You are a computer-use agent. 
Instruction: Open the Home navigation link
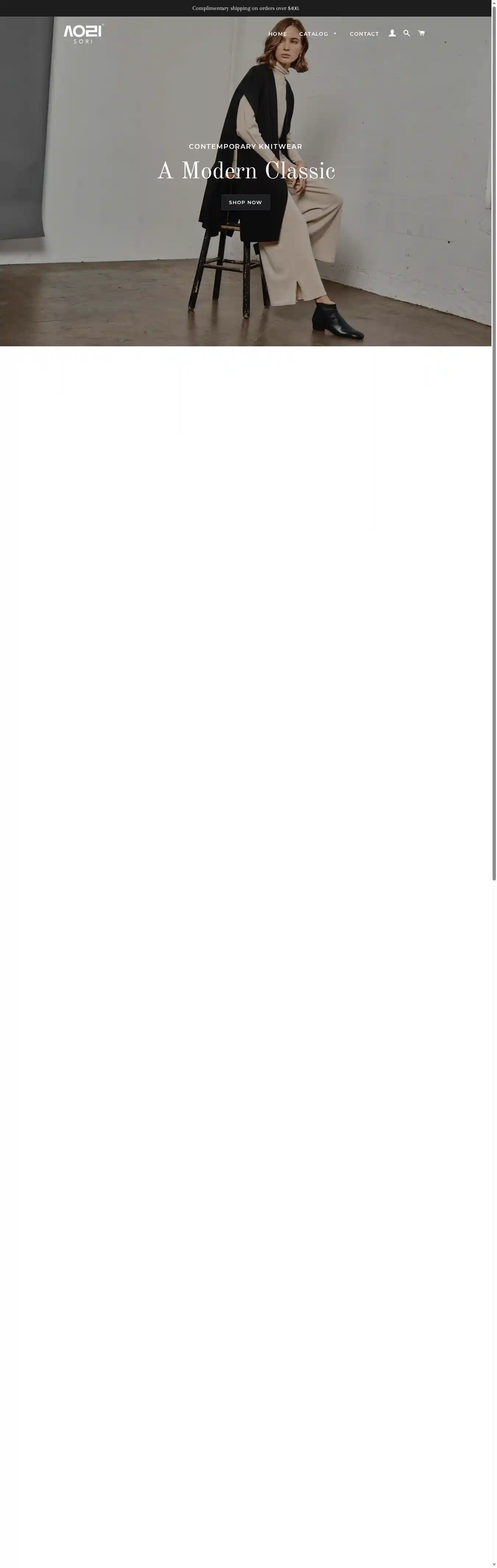coord(277,34)
